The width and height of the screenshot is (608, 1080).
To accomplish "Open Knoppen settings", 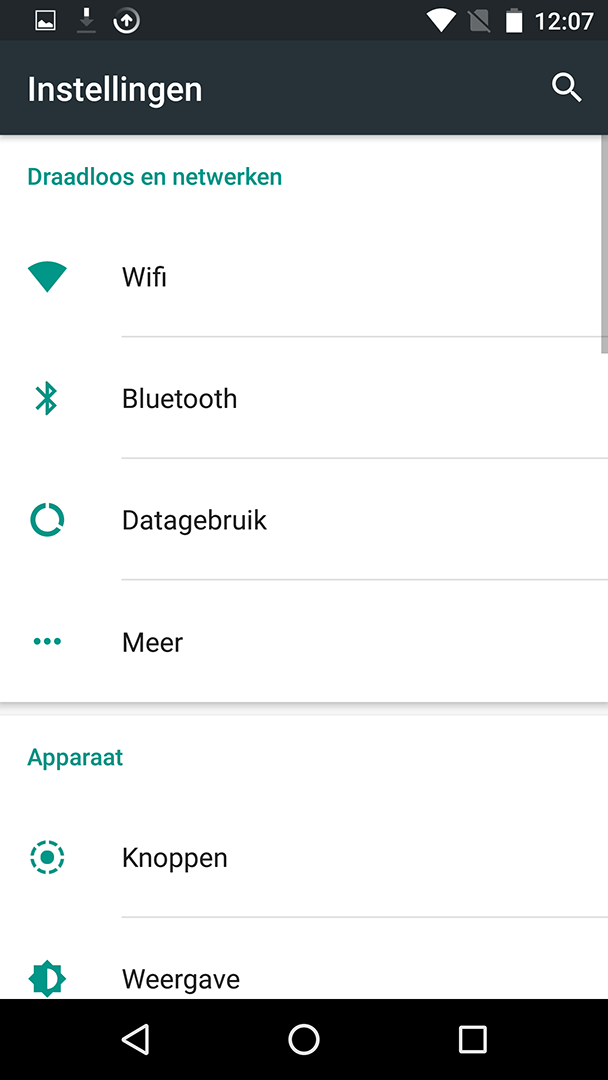I will (x=304, y=857).
